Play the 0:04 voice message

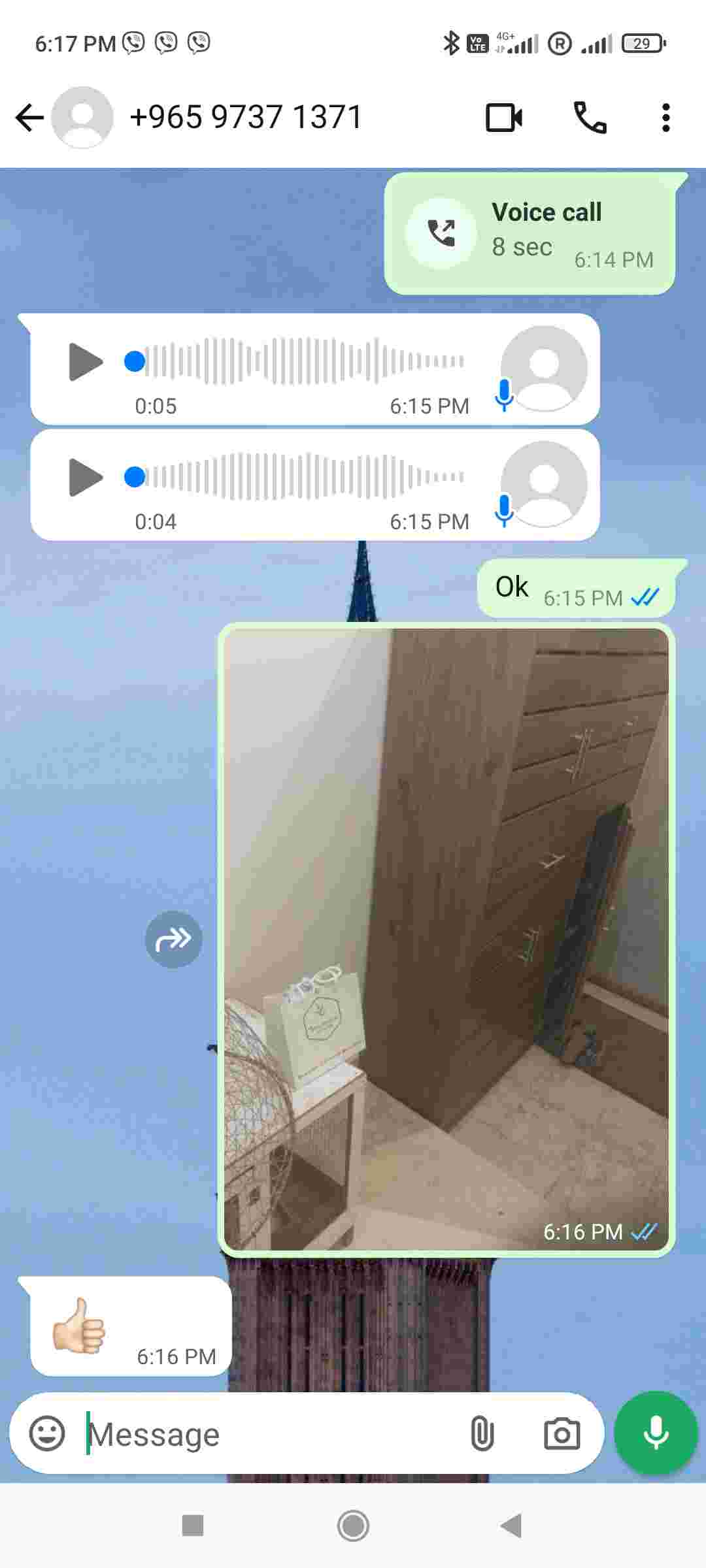coord(86,477)
